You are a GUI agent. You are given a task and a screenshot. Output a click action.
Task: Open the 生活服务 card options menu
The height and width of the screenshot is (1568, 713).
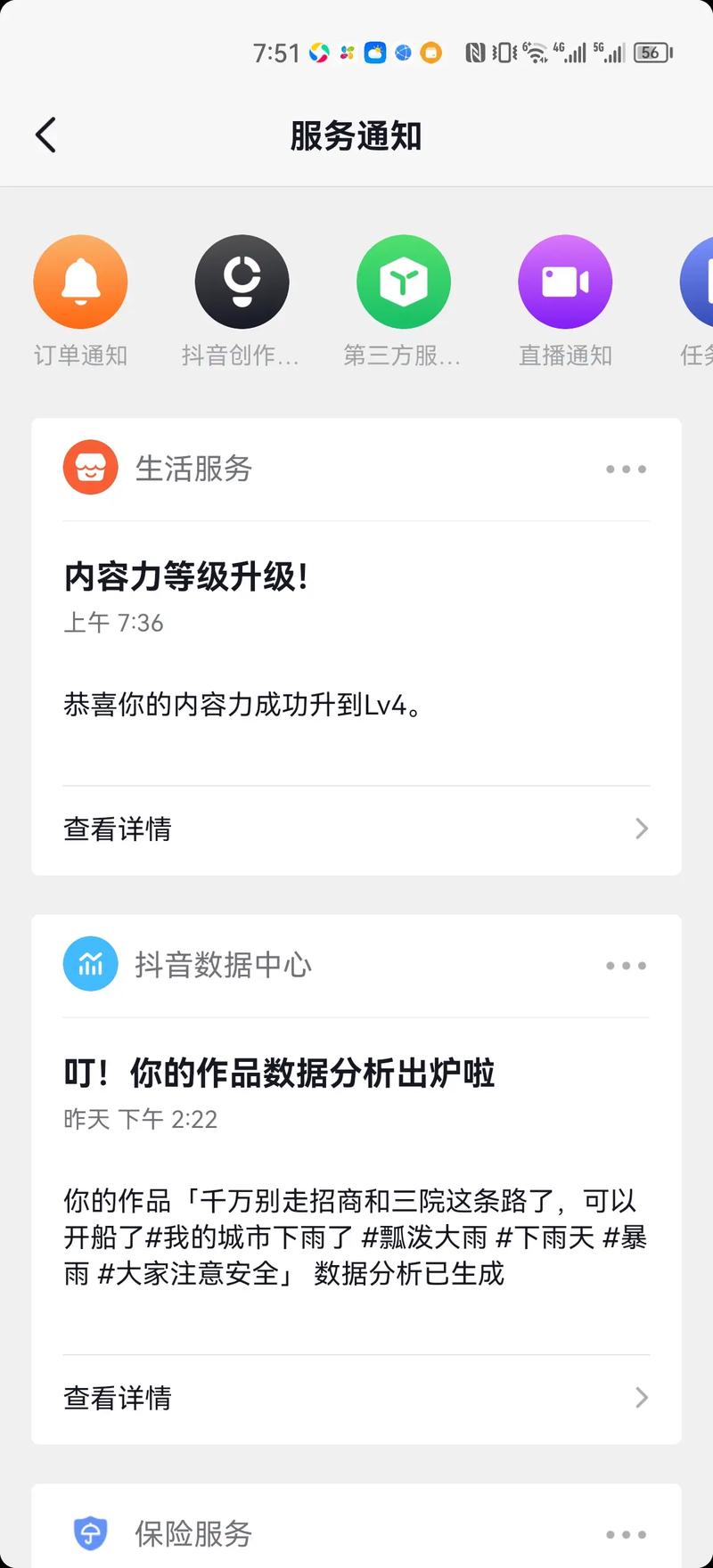click(x=626, y=468)
